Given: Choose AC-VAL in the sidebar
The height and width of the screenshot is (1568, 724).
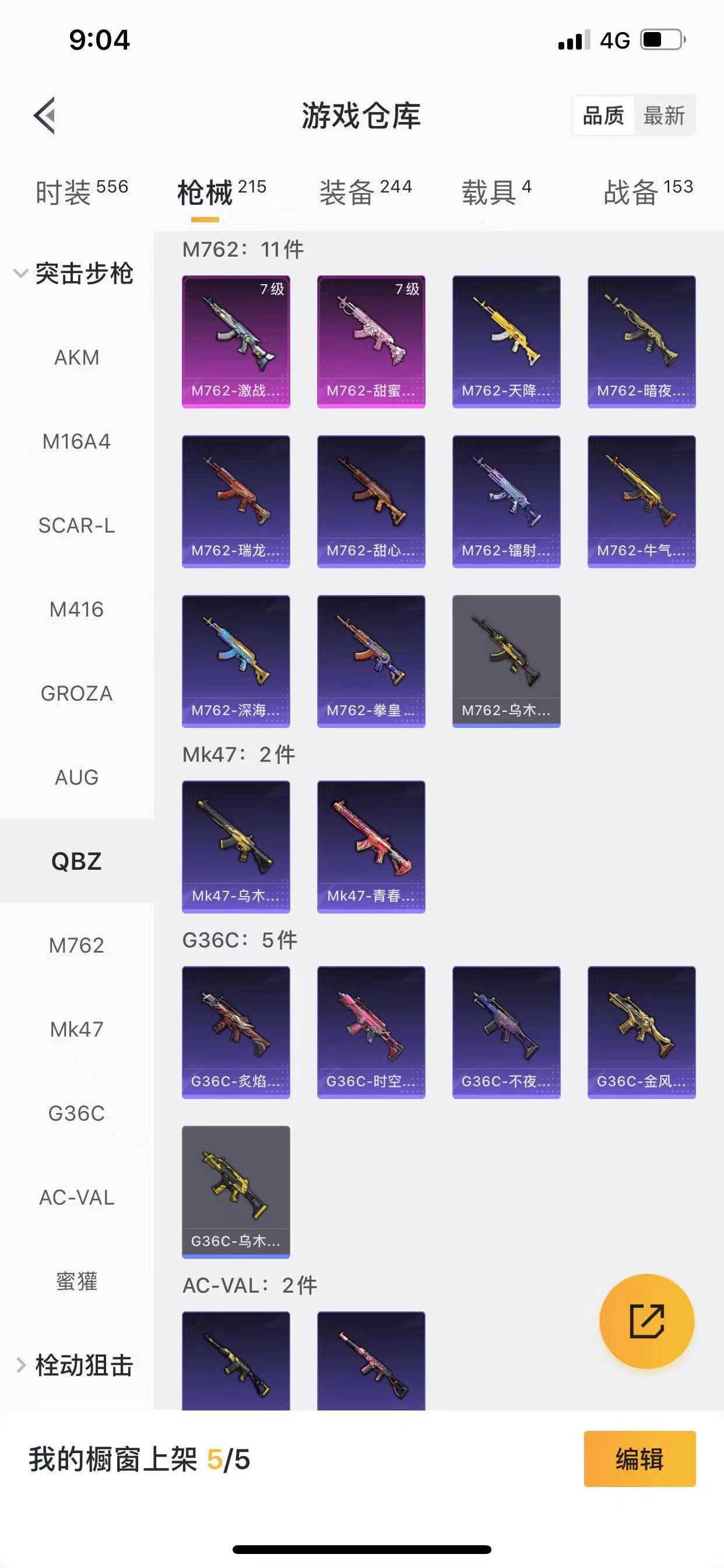Looking at the screenshot, I should [77, 1198].
